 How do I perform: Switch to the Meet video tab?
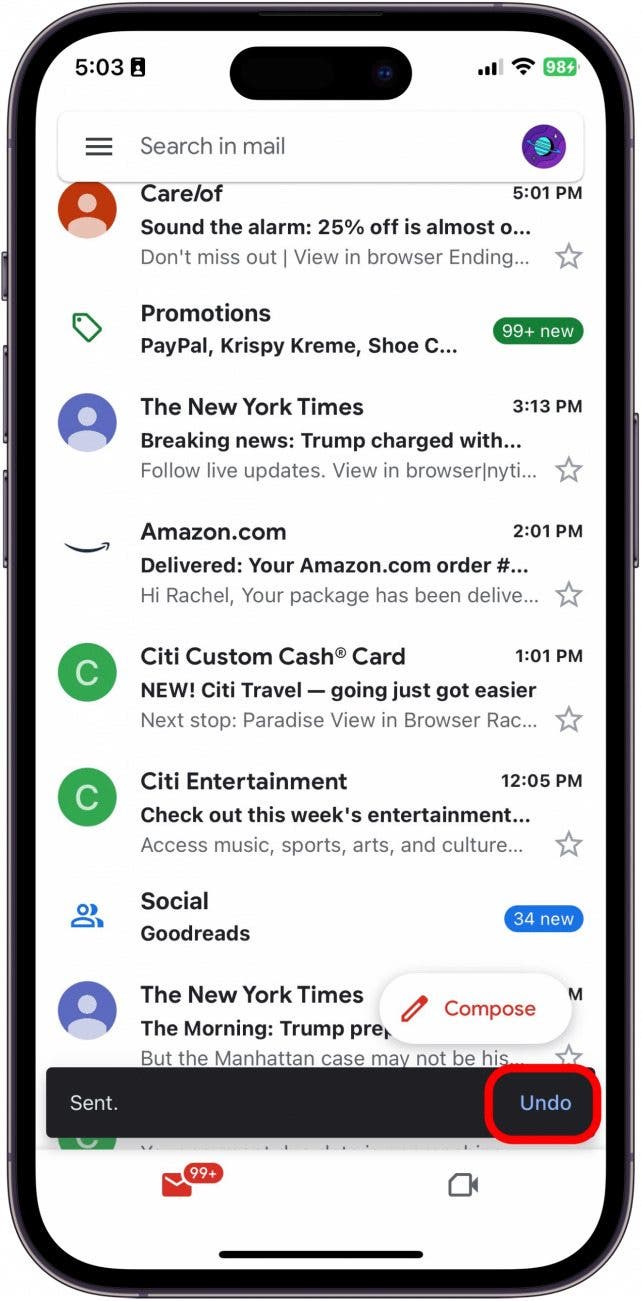point(463,1185)
